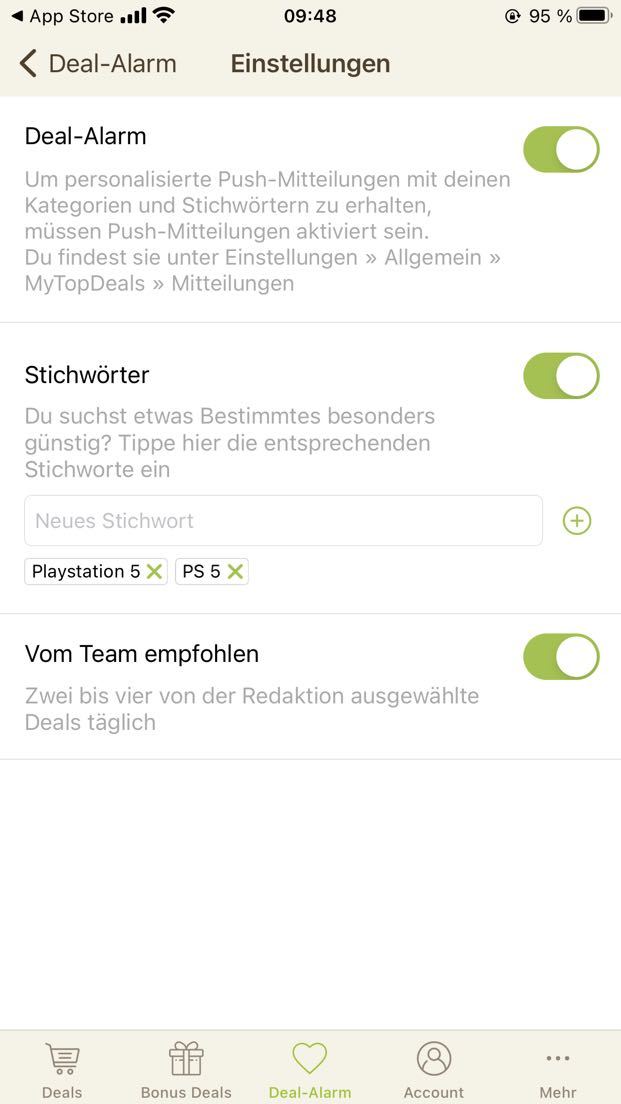The image size is (621, 1104).
Task: Focus the Neues Stichwort text field
Action: pyautogui.click(x=283, y=521)
